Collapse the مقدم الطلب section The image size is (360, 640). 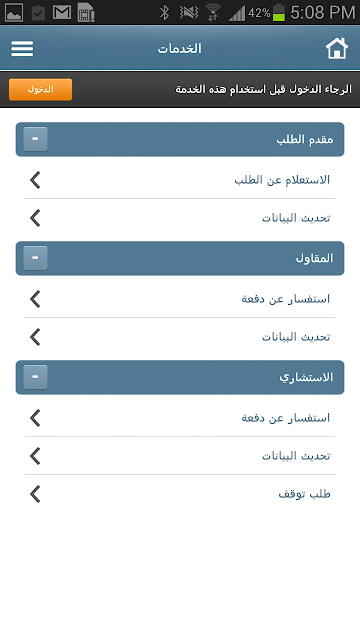tap(36, 139)
